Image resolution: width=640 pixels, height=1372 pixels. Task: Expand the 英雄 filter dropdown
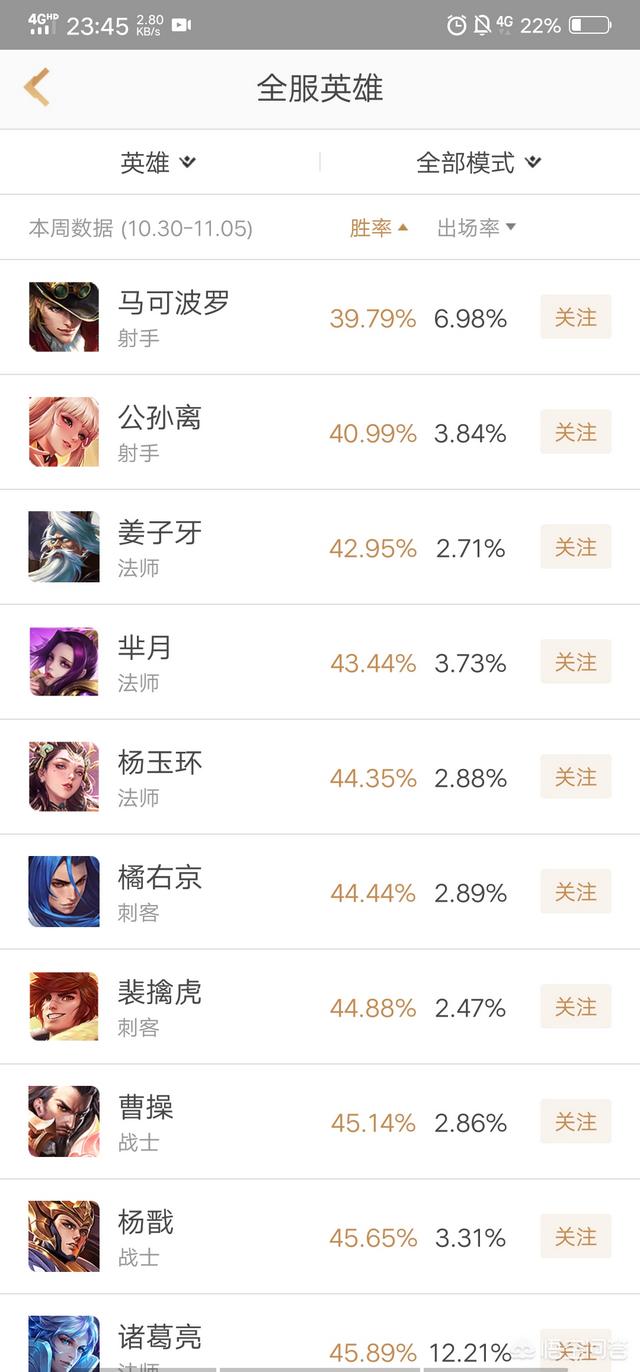[x=158, y=162]
